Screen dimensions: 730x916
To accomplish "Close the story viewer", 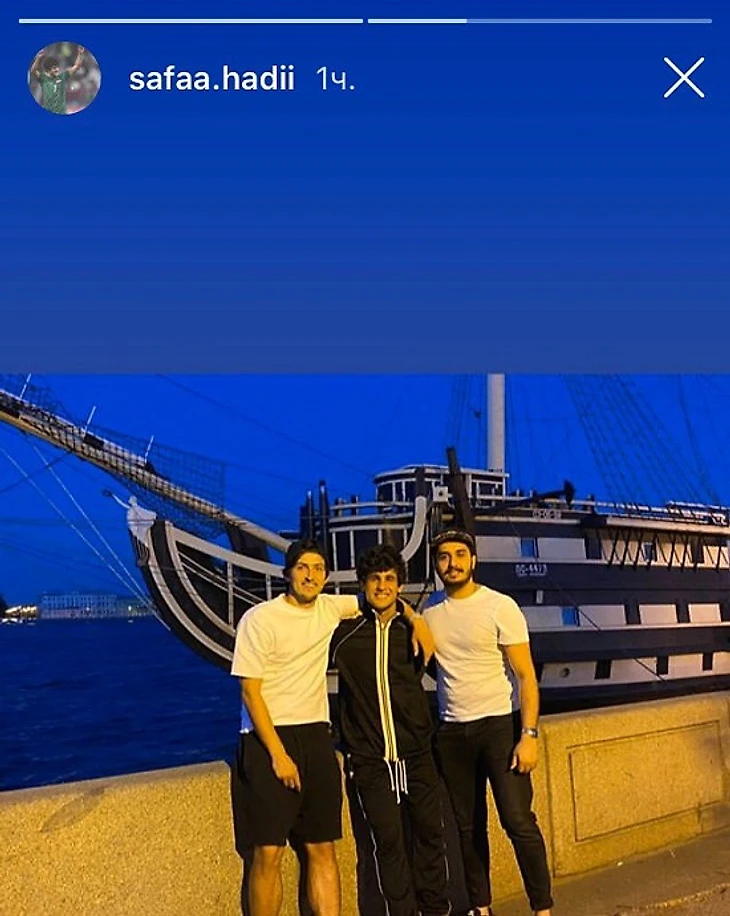I will [684, 78].
